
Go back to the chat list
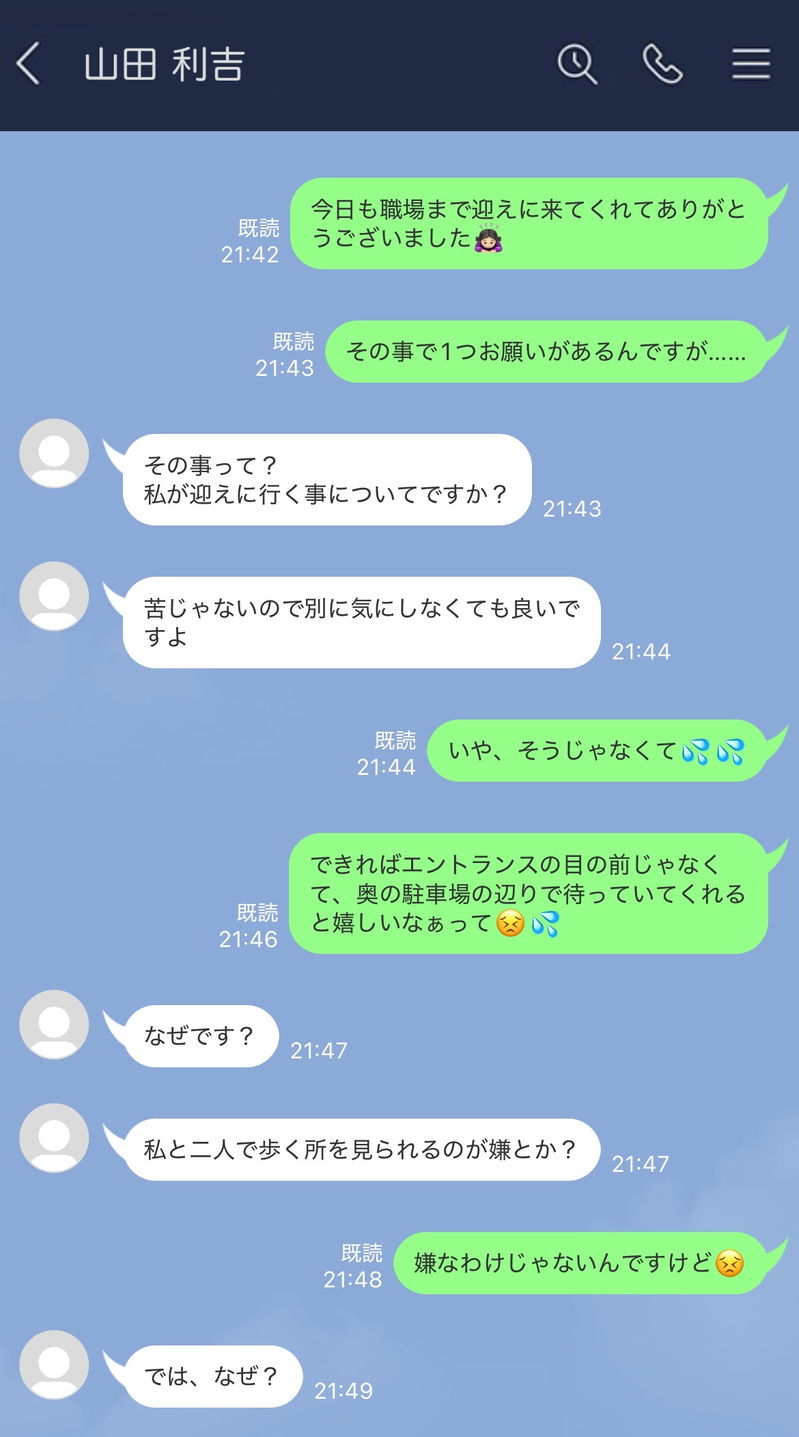[x=29, y=65]
